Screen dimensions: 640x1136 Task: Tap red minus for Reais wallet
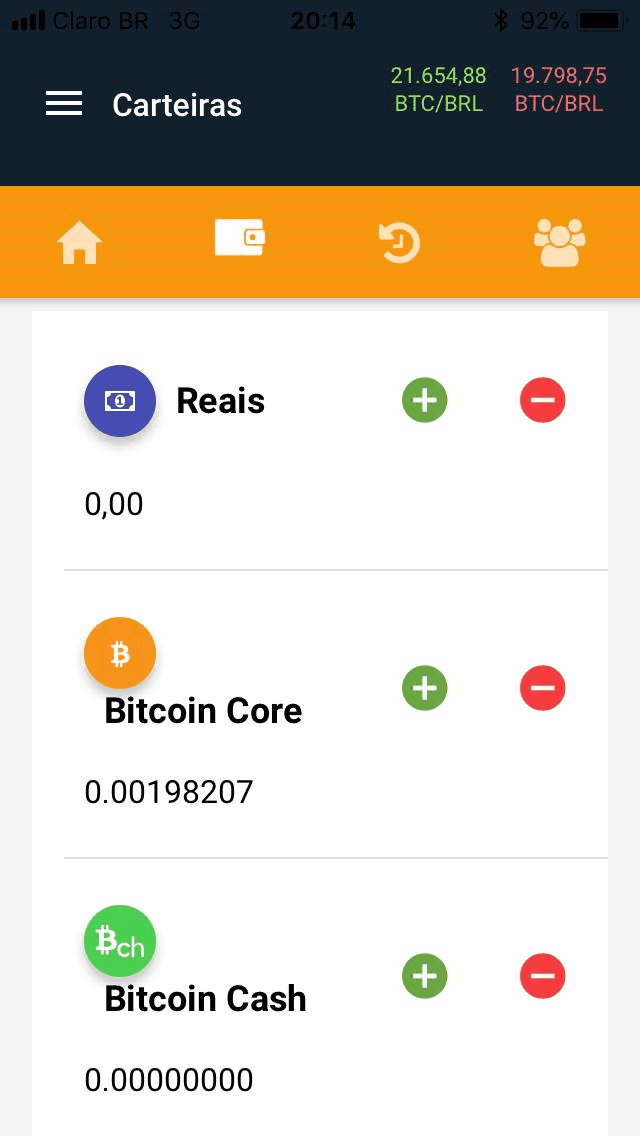pos(542,399)
